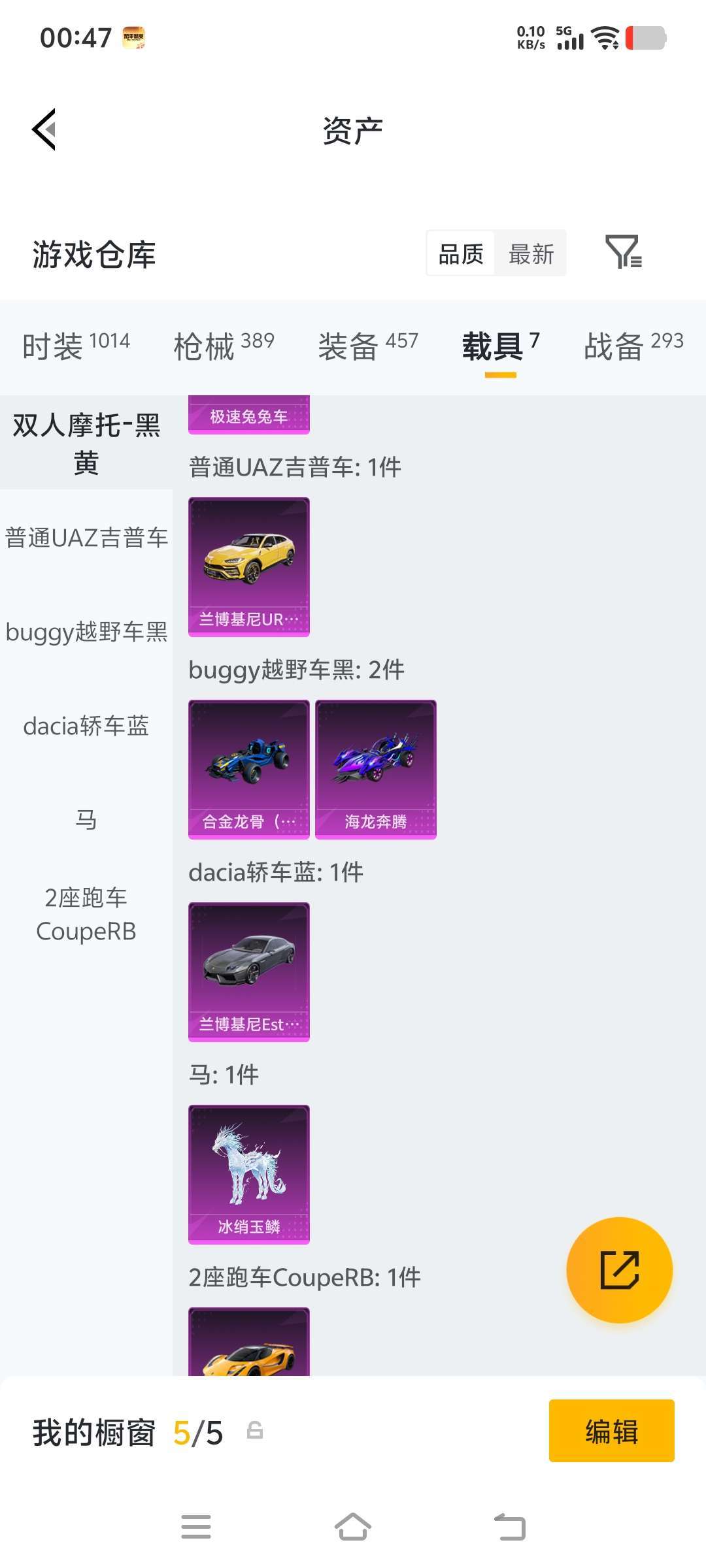This screenshot has height=1568, width=706.
Task: Tap the orange share floating button
Action: coord(620,1268)
